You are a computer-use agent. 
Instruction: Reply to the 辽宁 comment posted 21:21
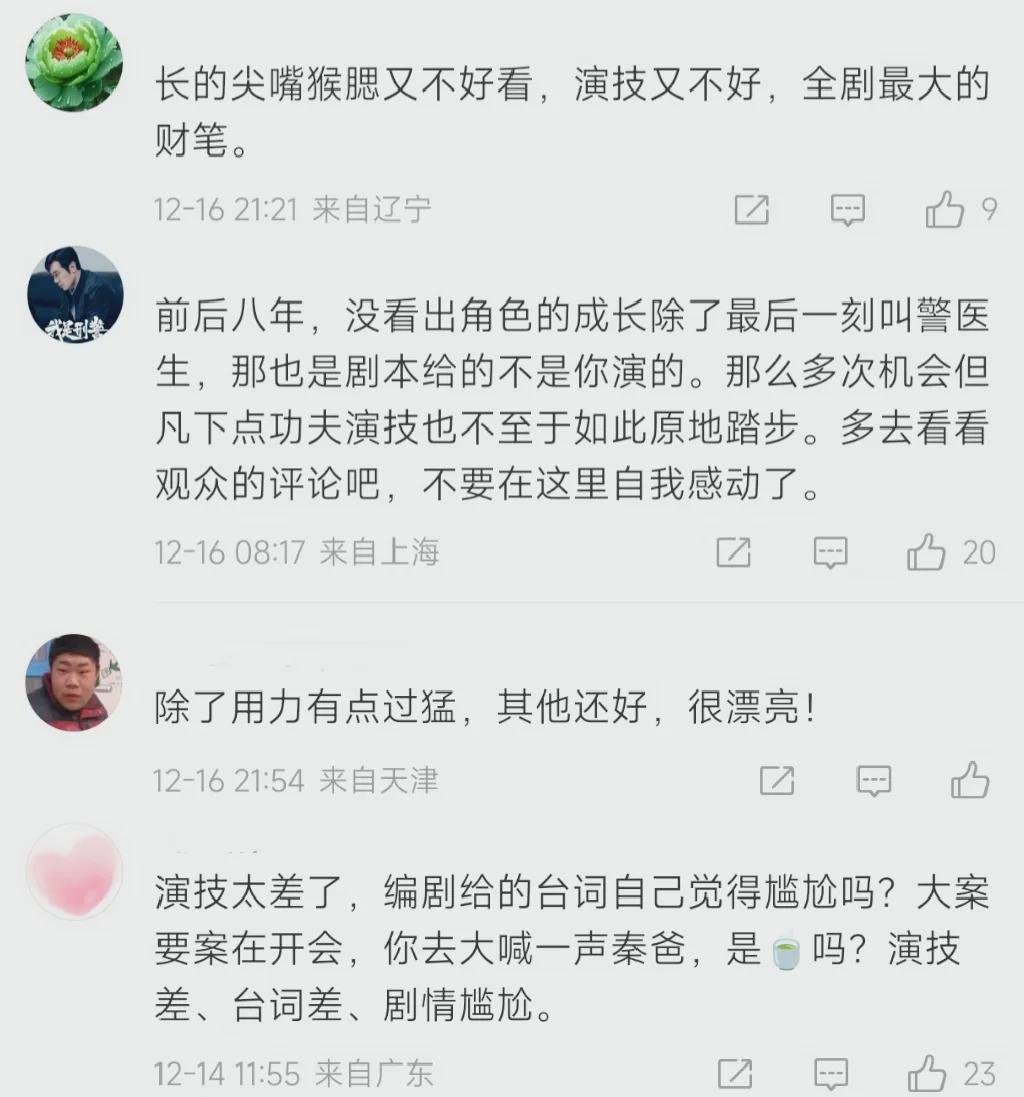[x=848, y=210]
